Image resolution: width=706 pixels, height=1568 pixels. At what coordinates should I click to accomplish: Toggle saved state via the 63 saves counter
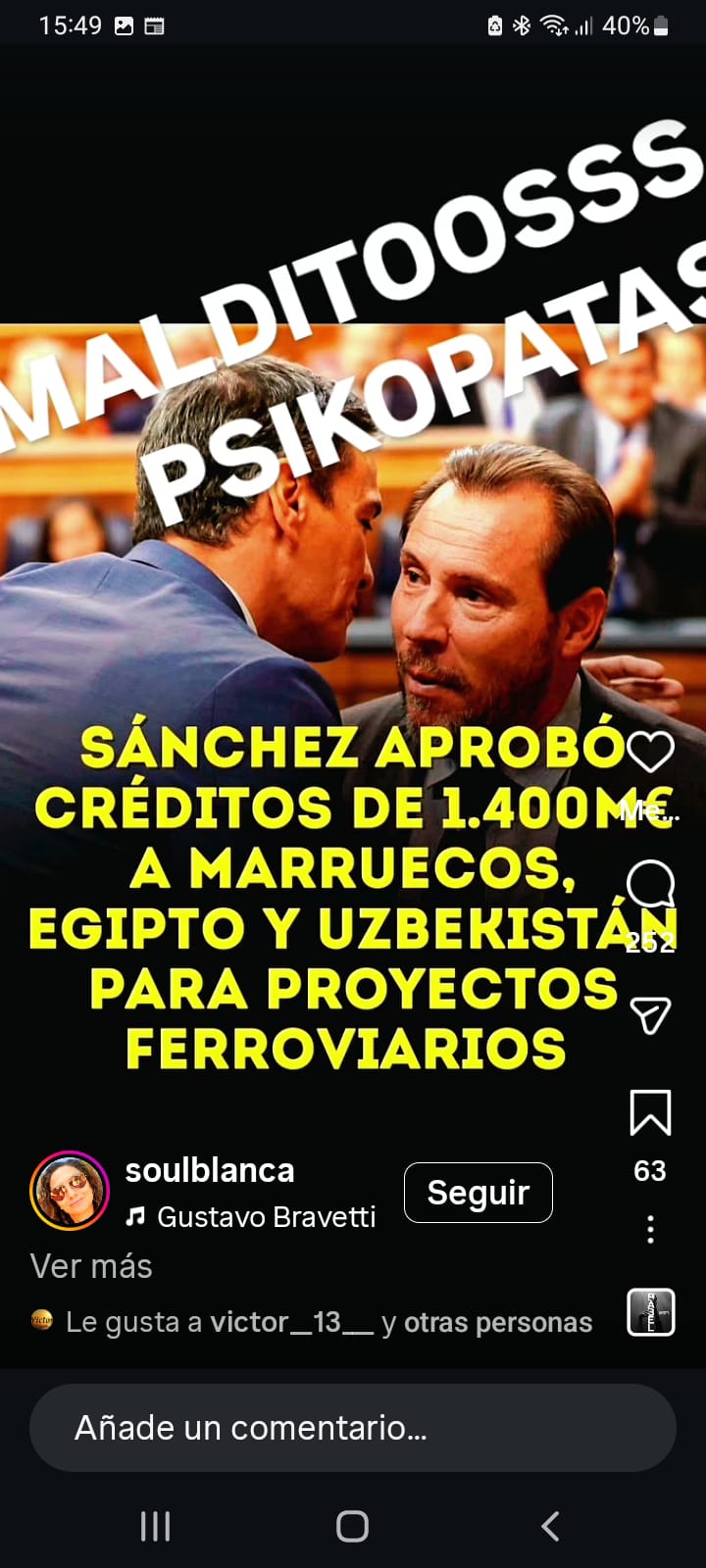point(650,1170)
